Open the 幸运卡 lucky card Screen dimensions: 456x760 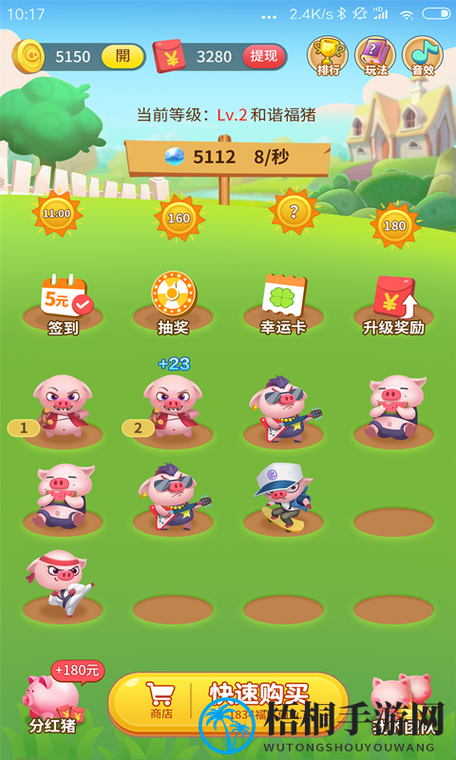click(x=283, y=304)
